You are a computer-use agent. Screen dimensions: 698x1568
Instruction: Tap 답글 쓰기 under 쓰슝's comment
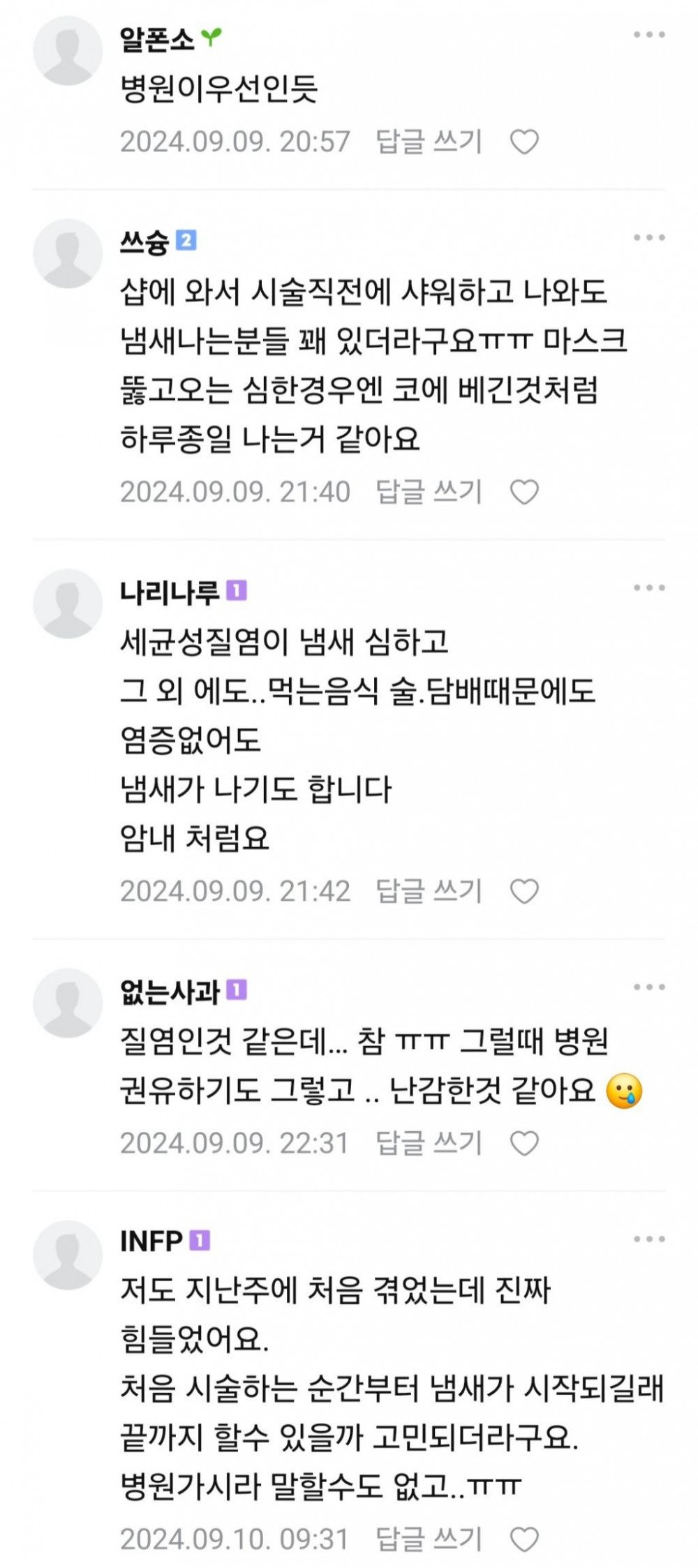pos(429,492)
